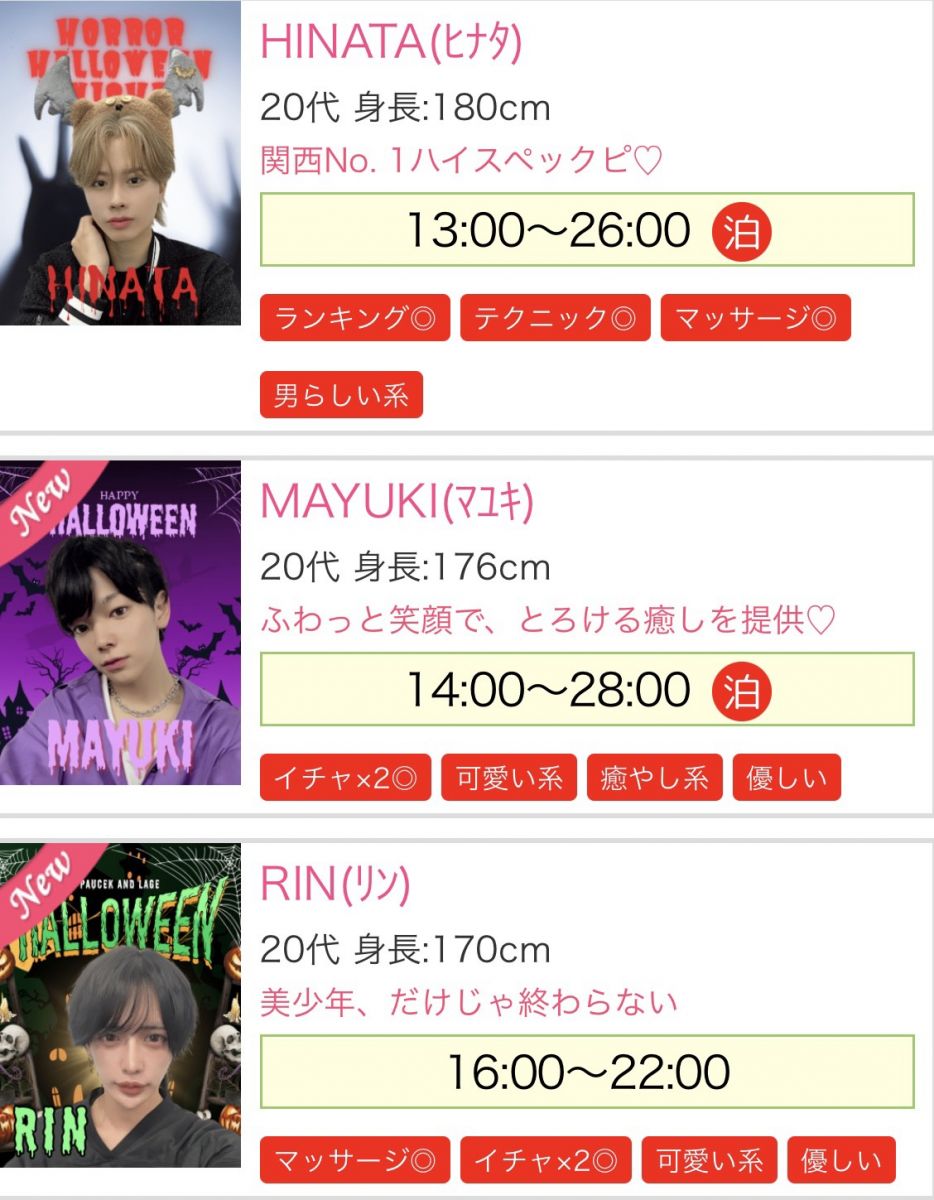Tap RIN's マッサージ◎ tag
Image resolution: width=934 pixels, height=1200 pixels.
click(x=355, y=1160)
